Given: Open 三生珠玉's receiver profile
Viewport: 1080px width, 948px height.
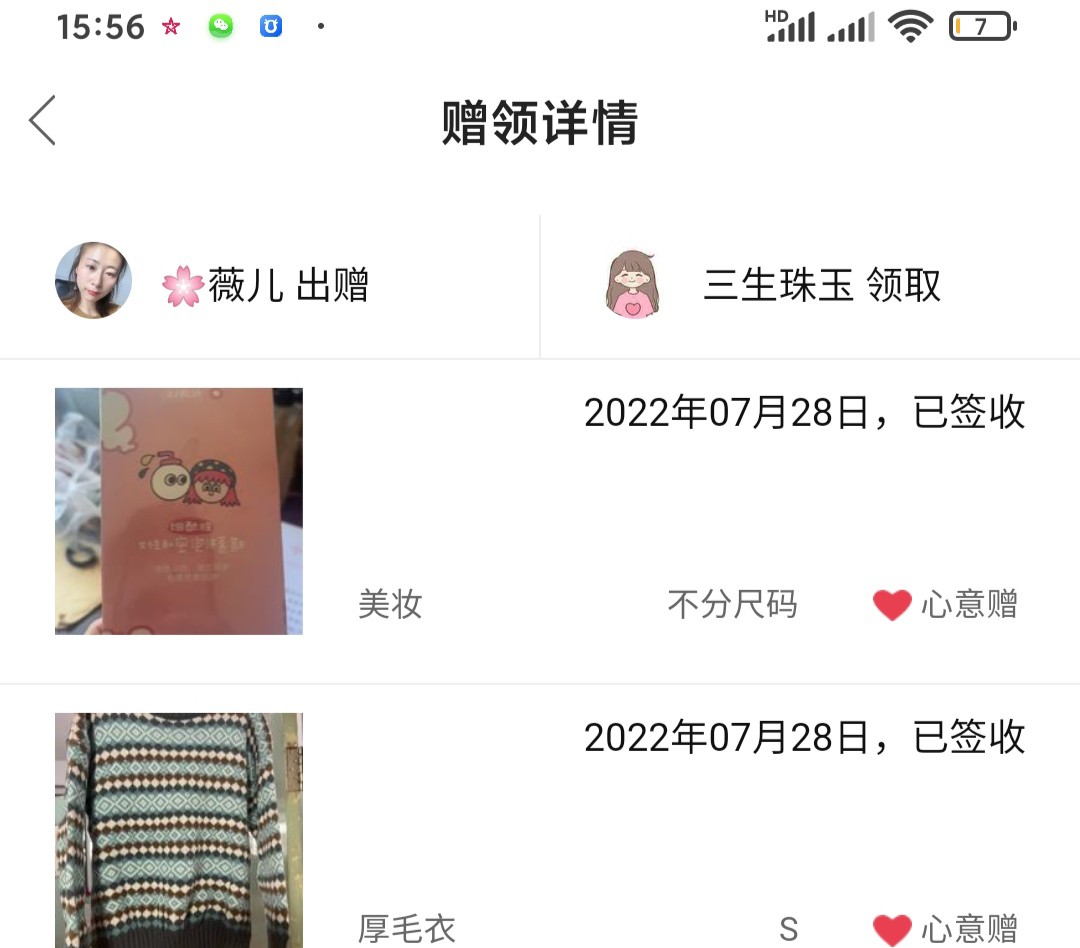Looking at the screenshot, I should pyautogui.click(x=633, y=285).
